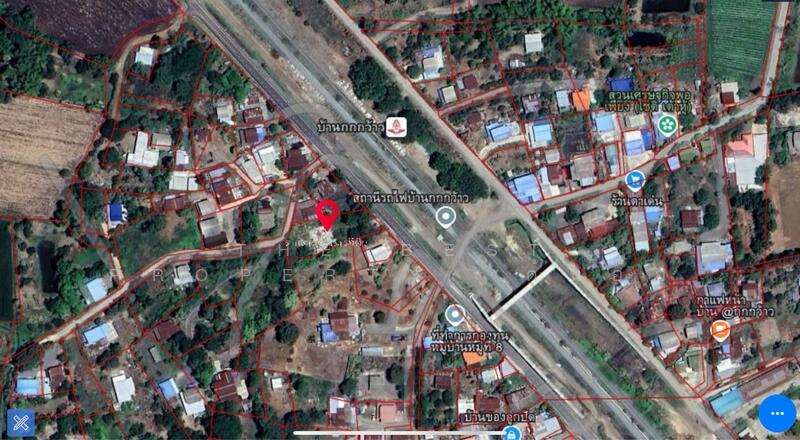Image resolution: width=800 pixels, height=440 pixels.
Task: Tap the red location pin
Action: pyautogui.click(x=327, y=214)
